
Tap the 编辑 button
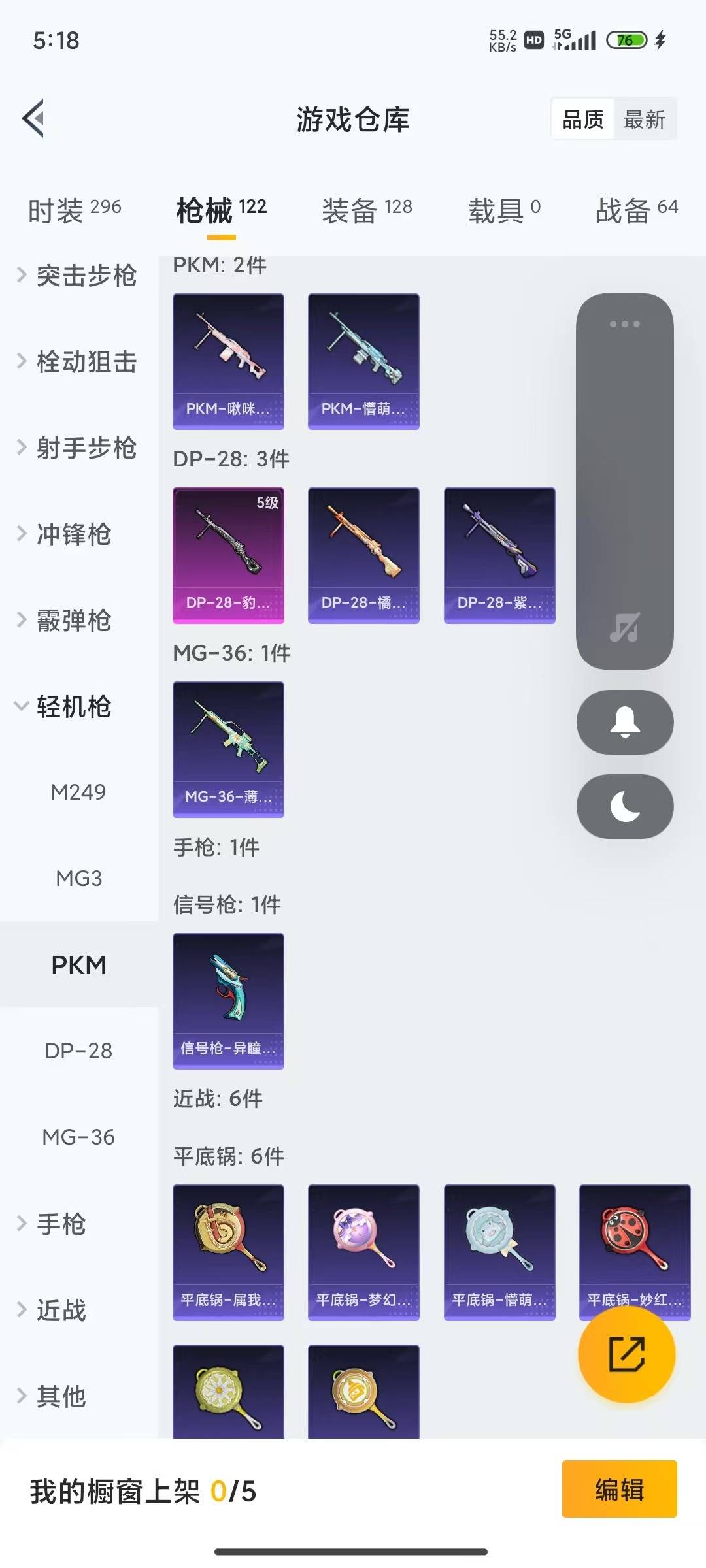click(x=618, y=1491)
